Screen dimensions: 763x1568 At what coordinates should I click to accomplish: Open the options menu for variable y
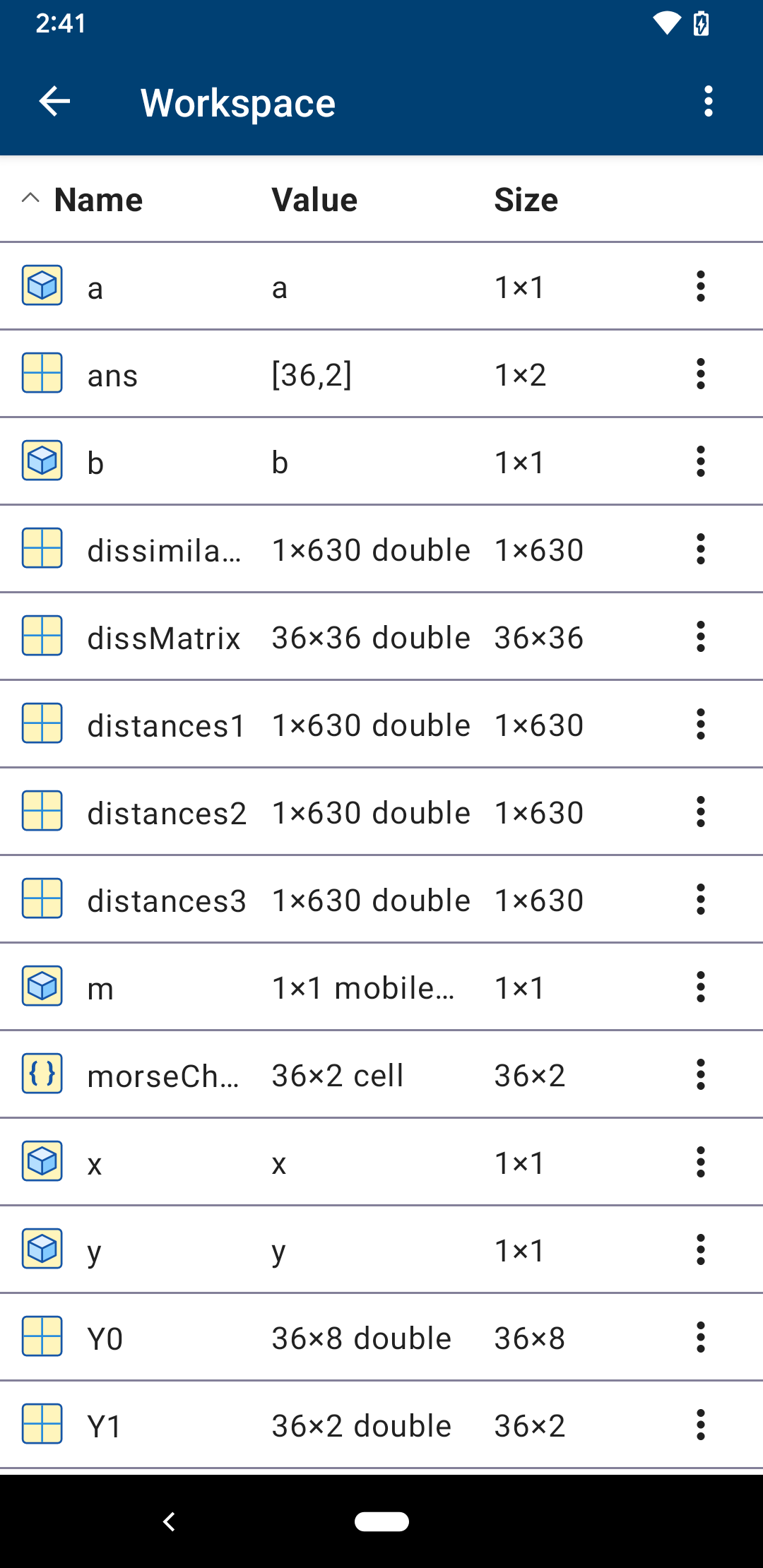click(x=700, y=1249)
